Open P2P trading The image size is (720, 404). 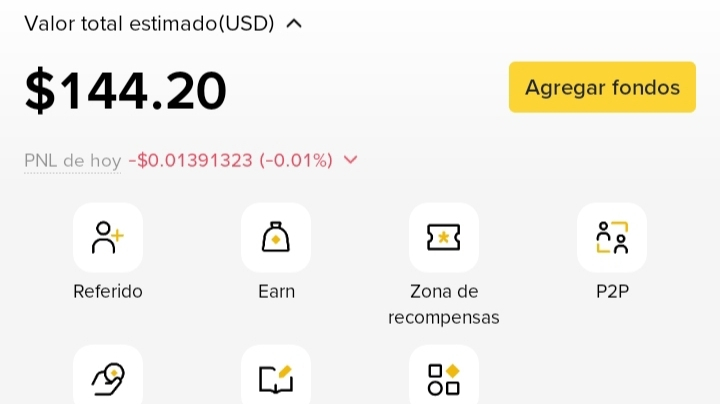click(x=612, y=238)
